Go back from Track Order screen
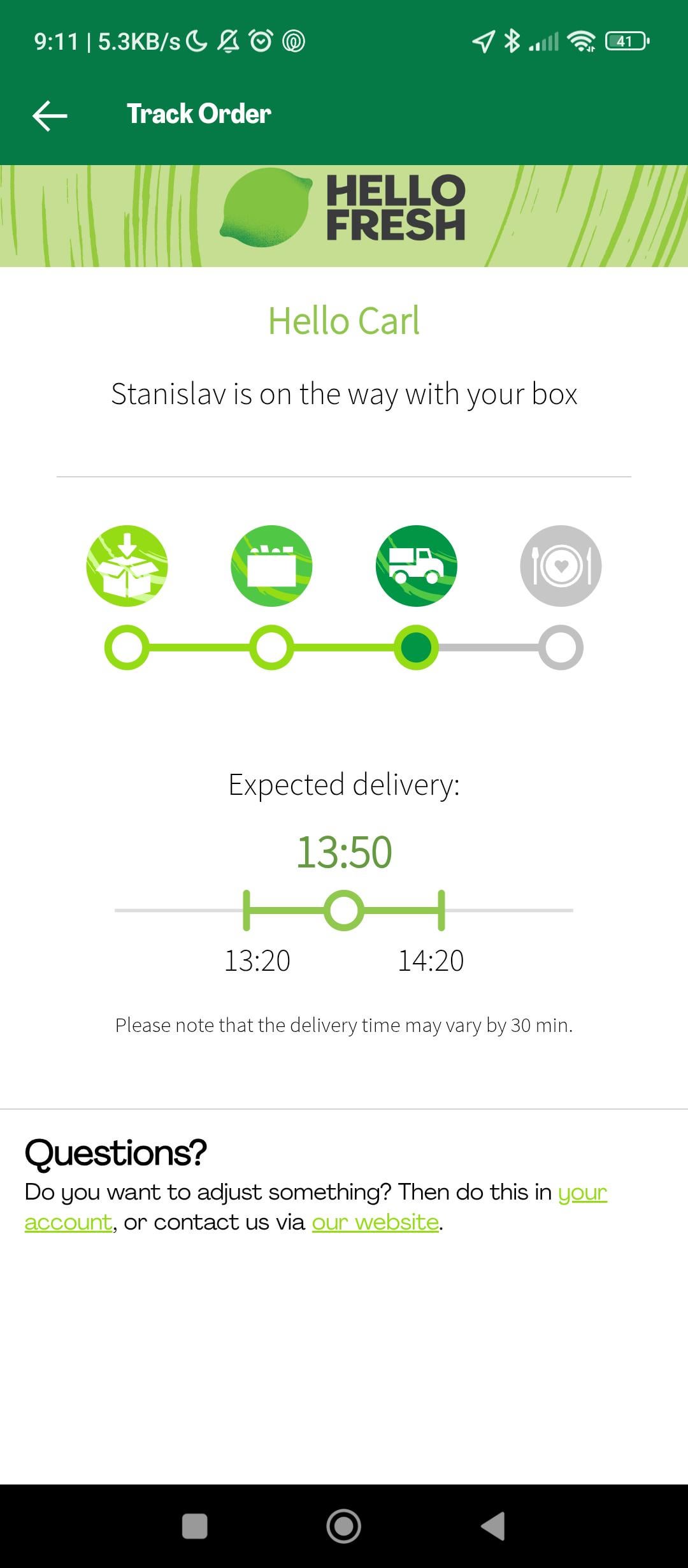 click(50, 115)
